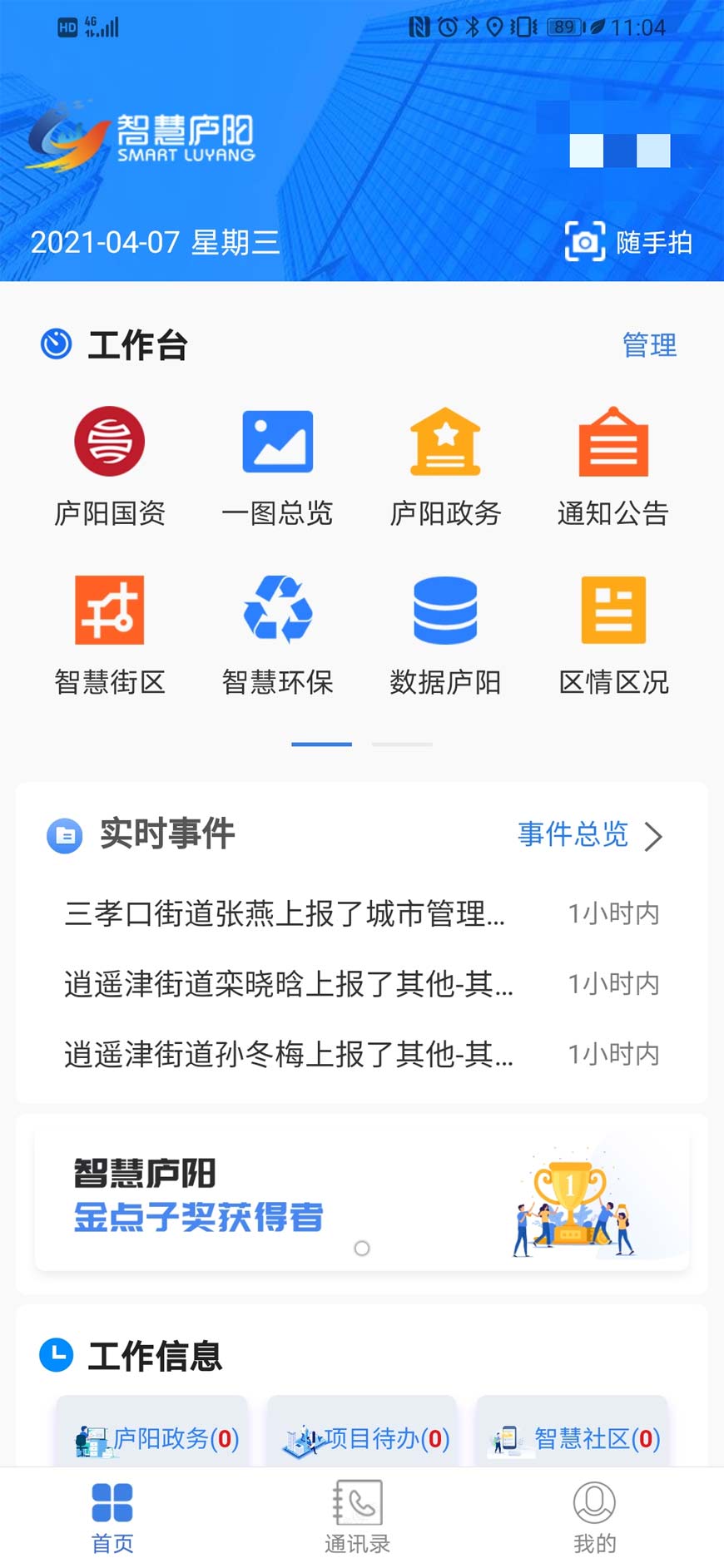Open 通知公告 notices

point(613,467)
